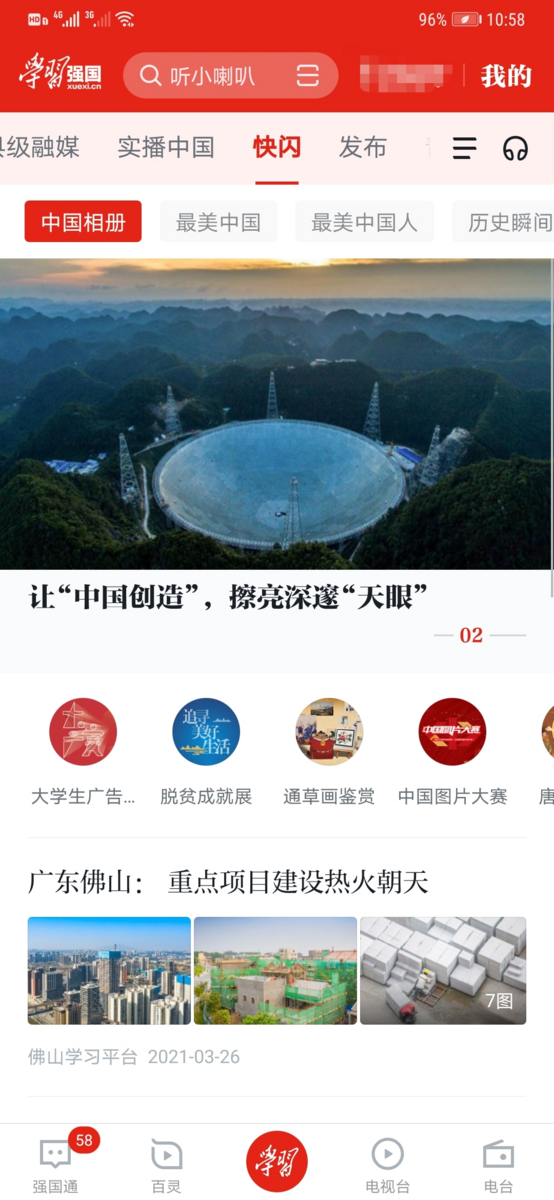The width and height of the screenshot is (554, 1200).
Task: Tap the headphone listening icon
Action: [x=516, y=149]
